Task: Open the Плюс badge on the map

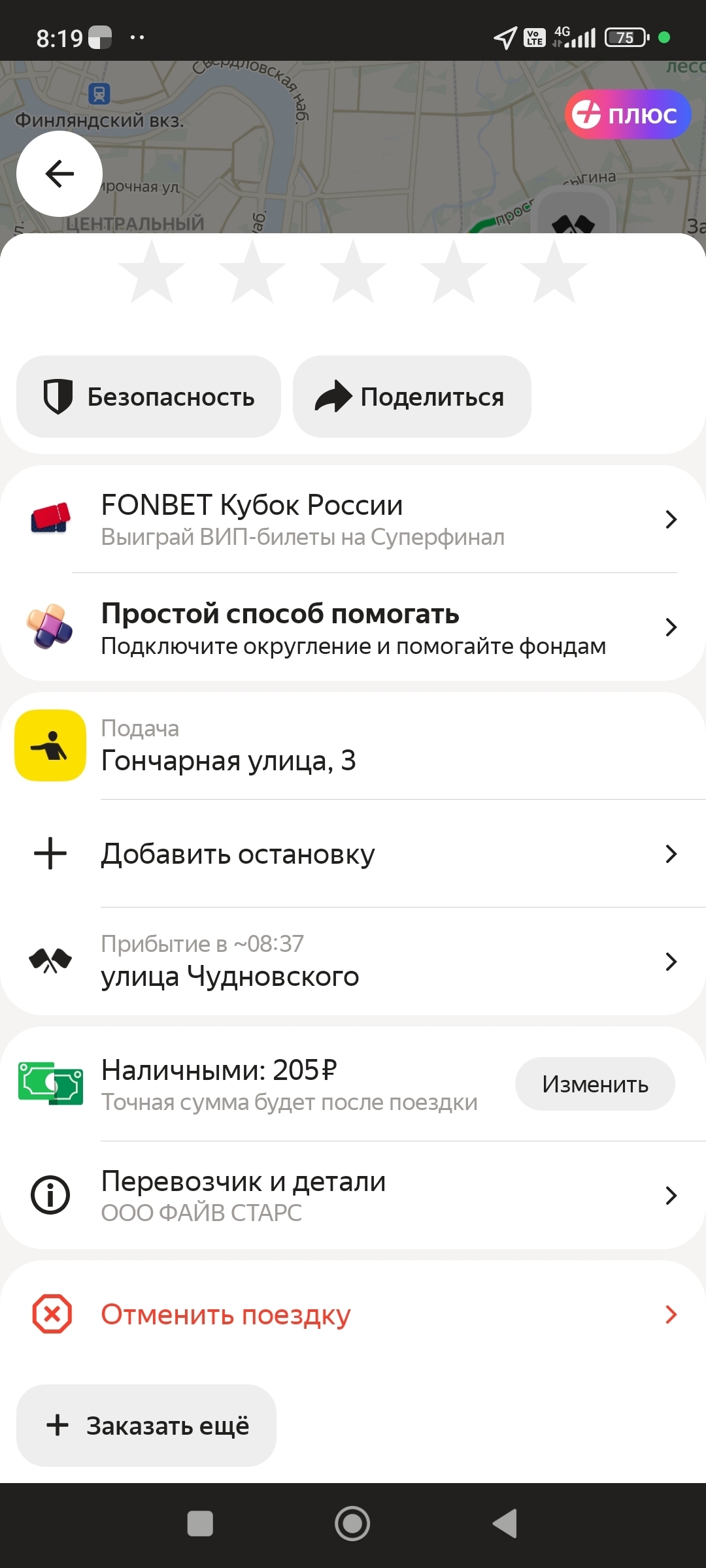Action: coord(628,114)
